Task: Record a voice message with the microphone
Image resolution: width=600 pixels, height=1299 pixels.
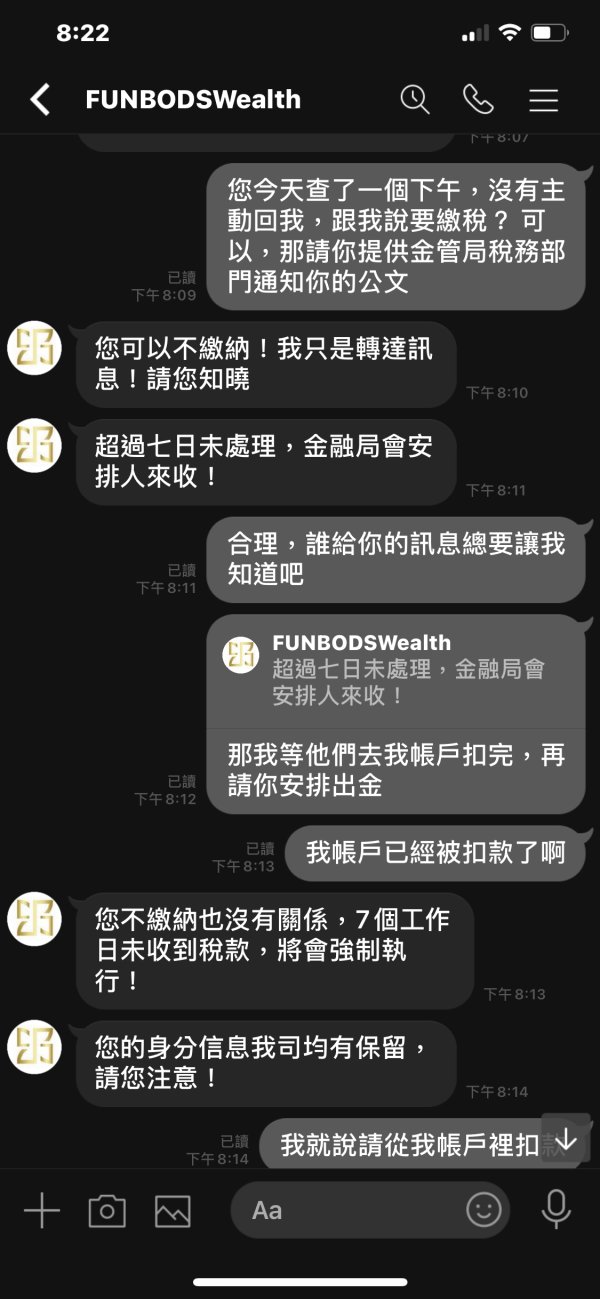Action: [x=556, y=1210]
